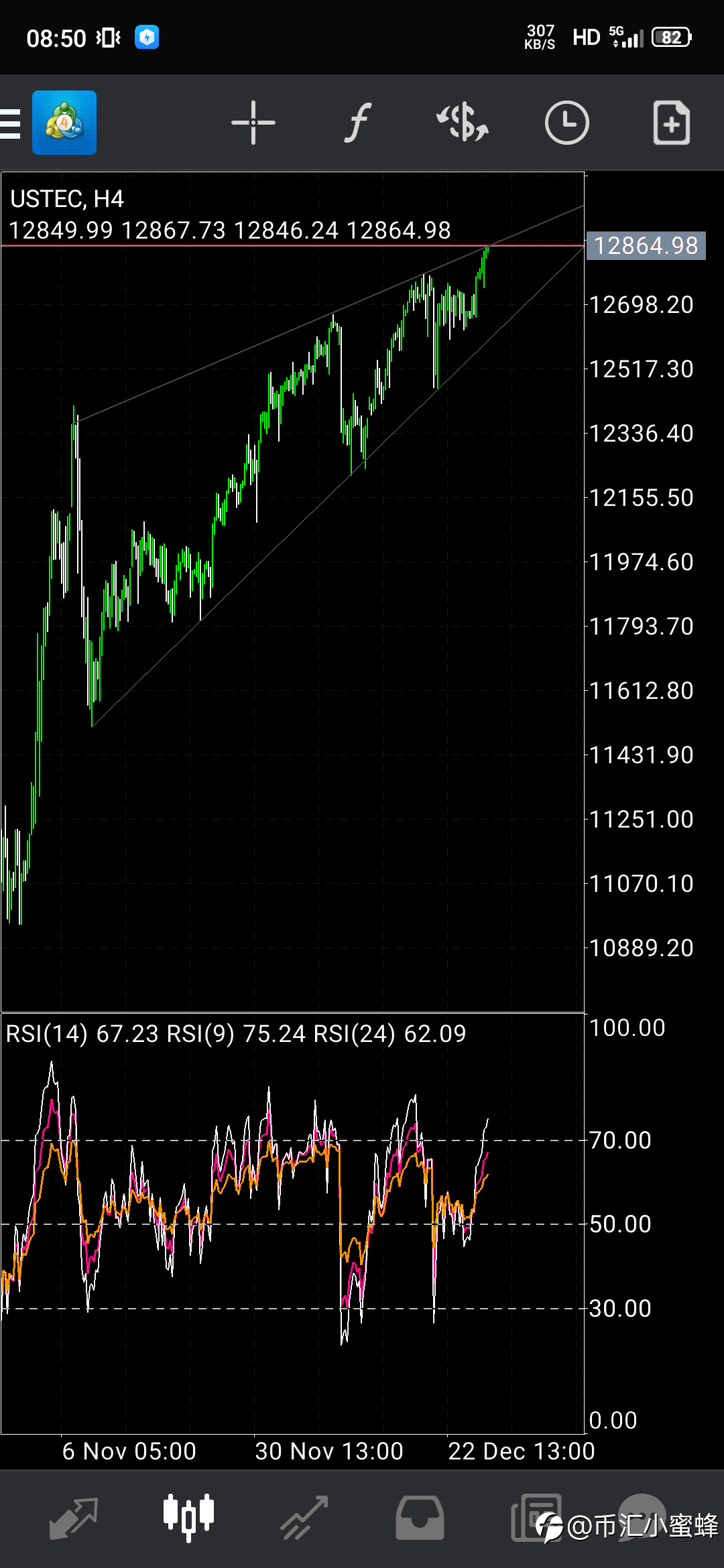Open the History inbox tab
The height and width of the screenshot is (1568, 724).
tap(420, 1518)
